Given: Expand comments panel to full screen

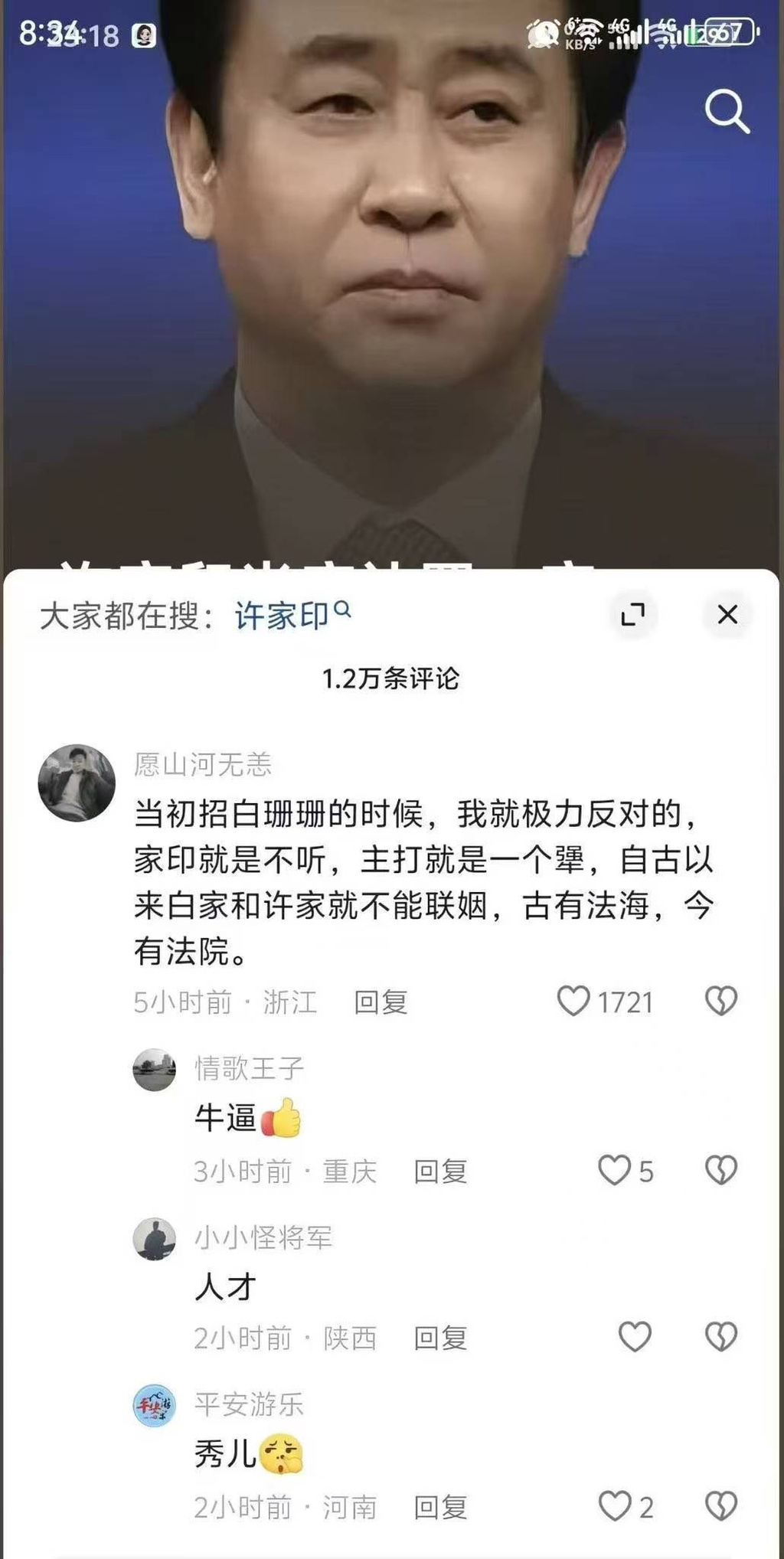Looking at the screenshot, I should (x=632, y=614).
